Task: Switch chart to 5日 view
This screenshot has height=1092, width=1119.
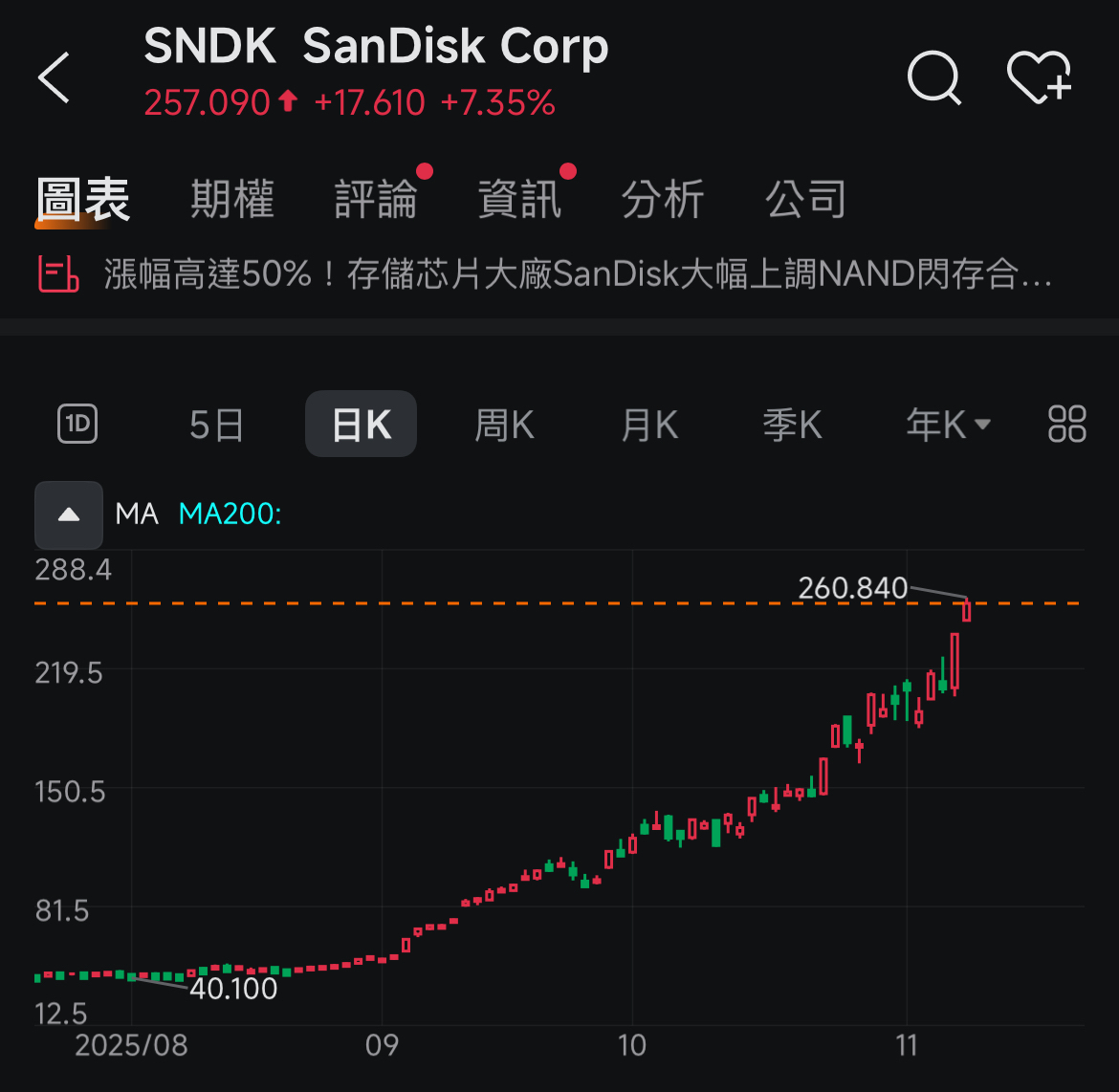Action: (217, 425)
